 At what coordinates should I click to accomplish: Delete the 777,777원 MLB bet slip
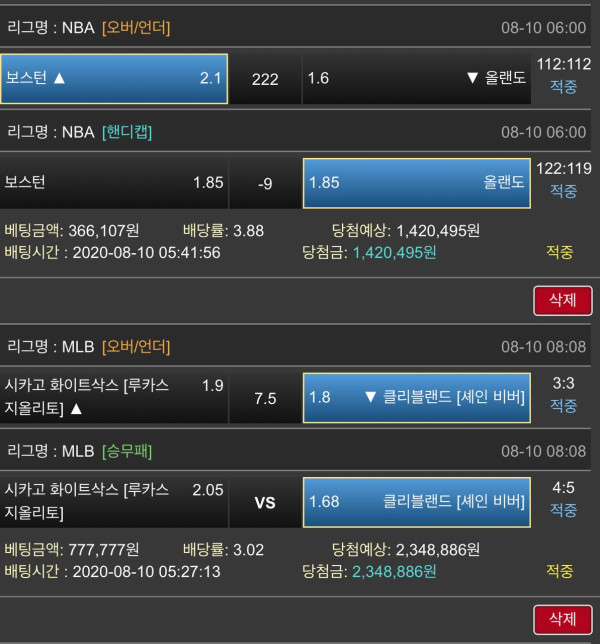click(x=562, y=619)
